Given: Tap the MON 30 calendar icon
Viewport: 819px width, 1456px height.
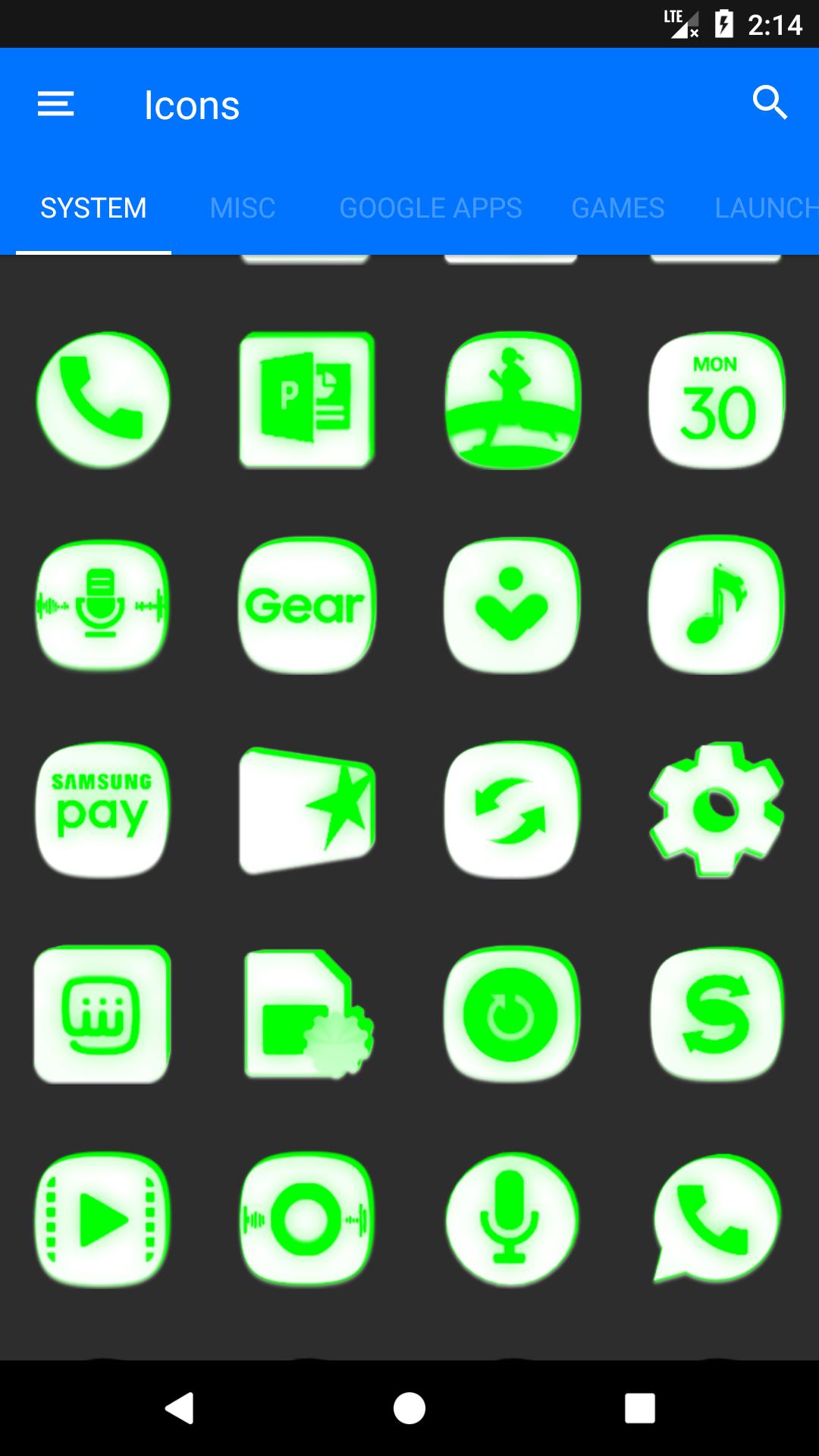Looking at the screenshot, I should pyautogui.click(x=717, y=400).
